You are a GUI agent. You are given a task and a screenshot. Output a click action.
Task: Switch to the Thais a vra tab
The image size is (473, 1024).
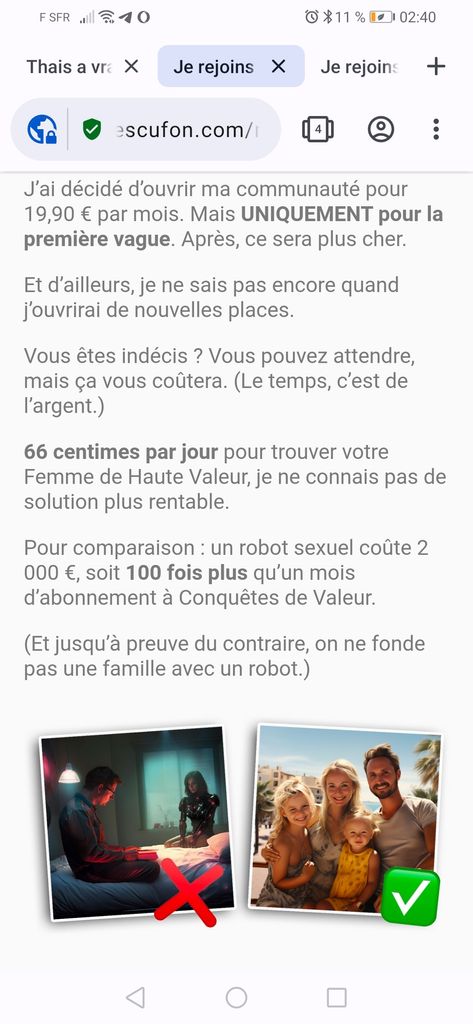[69, 67]
